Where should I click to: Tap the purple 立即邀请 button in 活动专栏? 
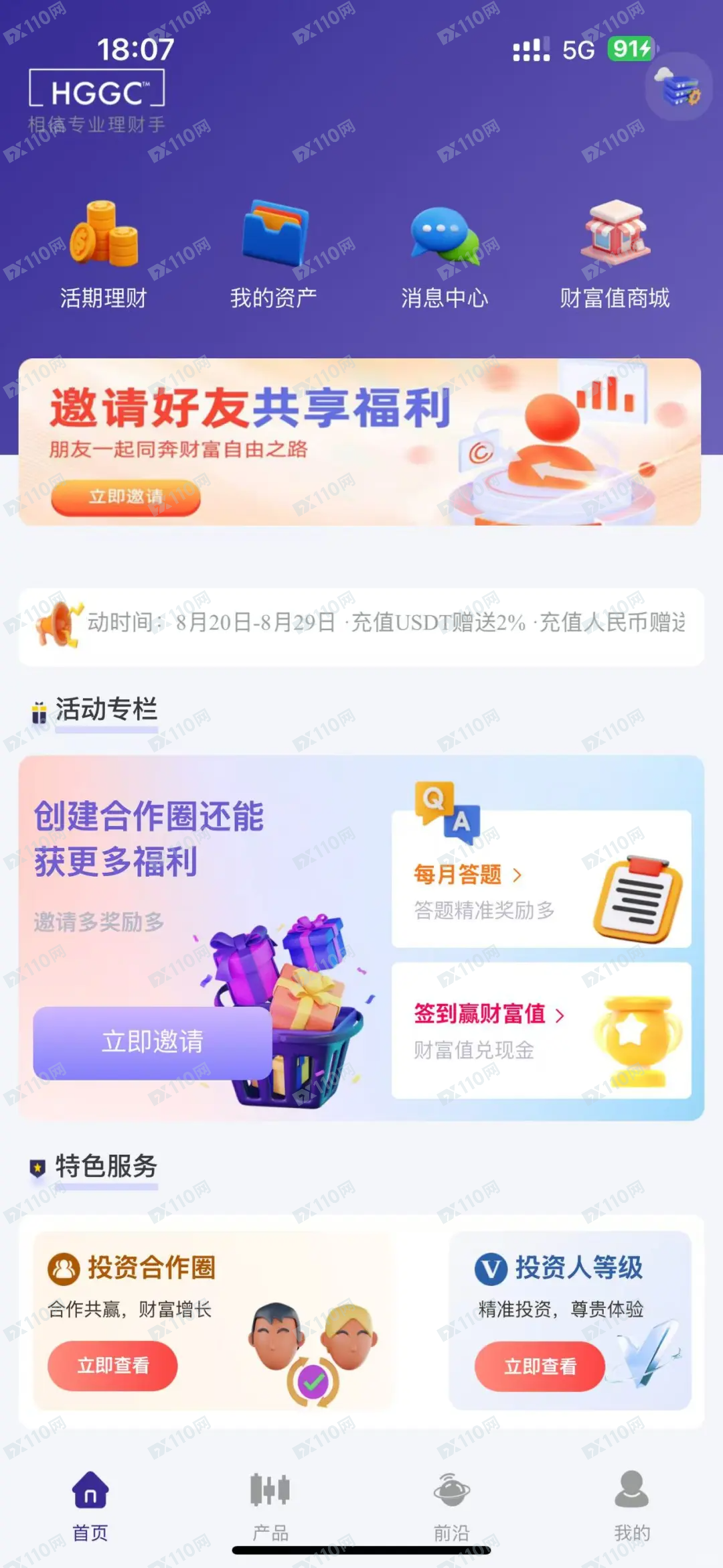point(153,1042)
